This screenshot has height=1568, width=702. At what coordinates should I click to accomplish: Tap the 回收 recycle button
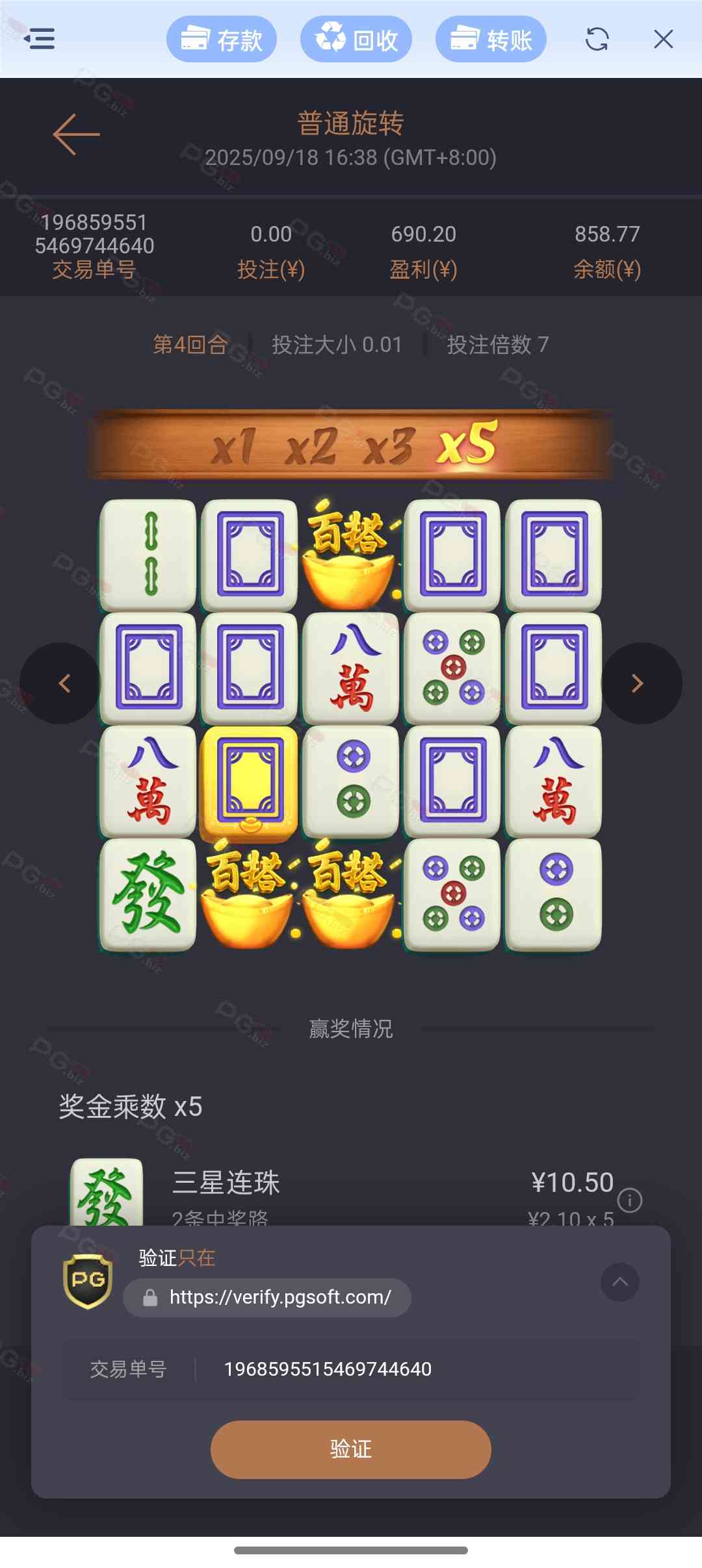(356, 40)
